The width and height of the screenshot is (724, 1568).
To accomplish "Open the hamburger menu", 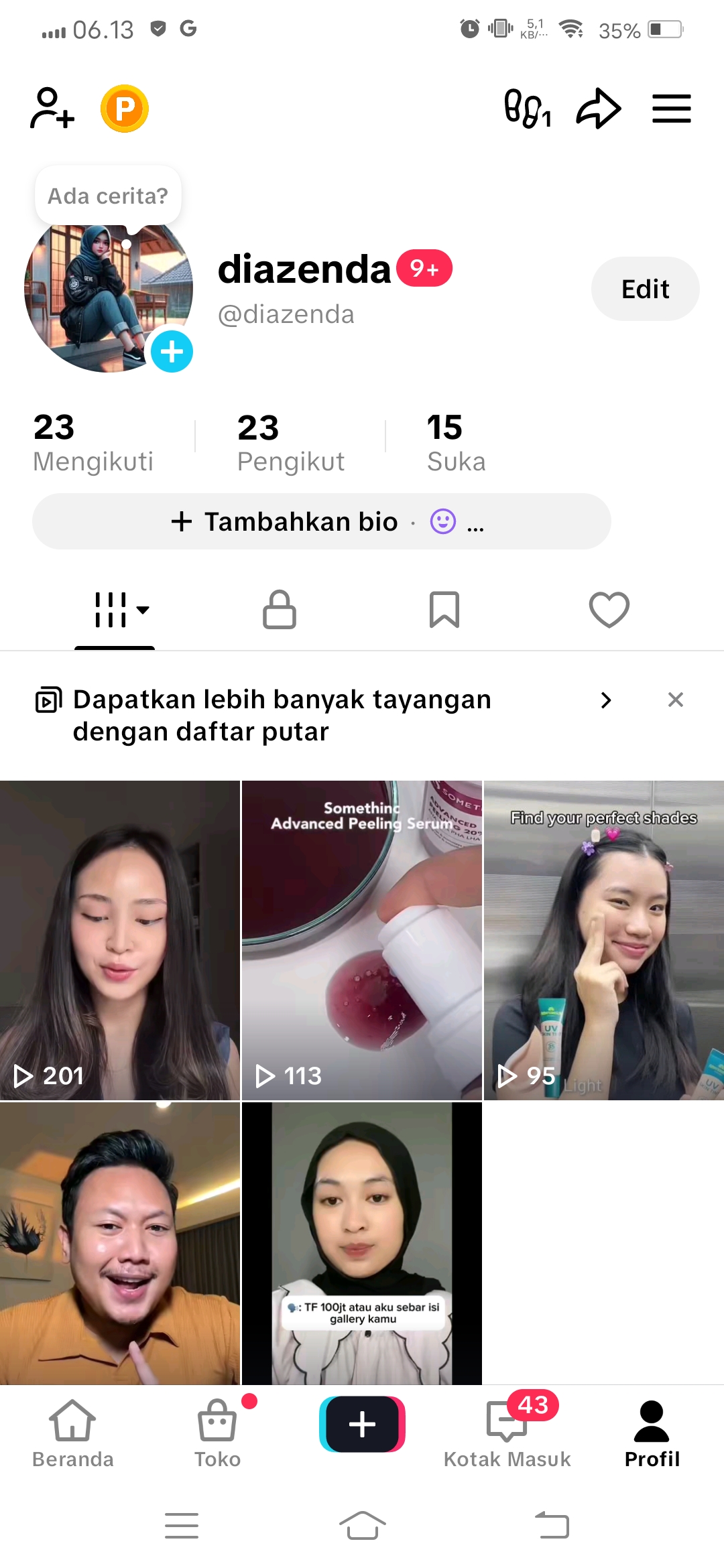I will 671,108.
